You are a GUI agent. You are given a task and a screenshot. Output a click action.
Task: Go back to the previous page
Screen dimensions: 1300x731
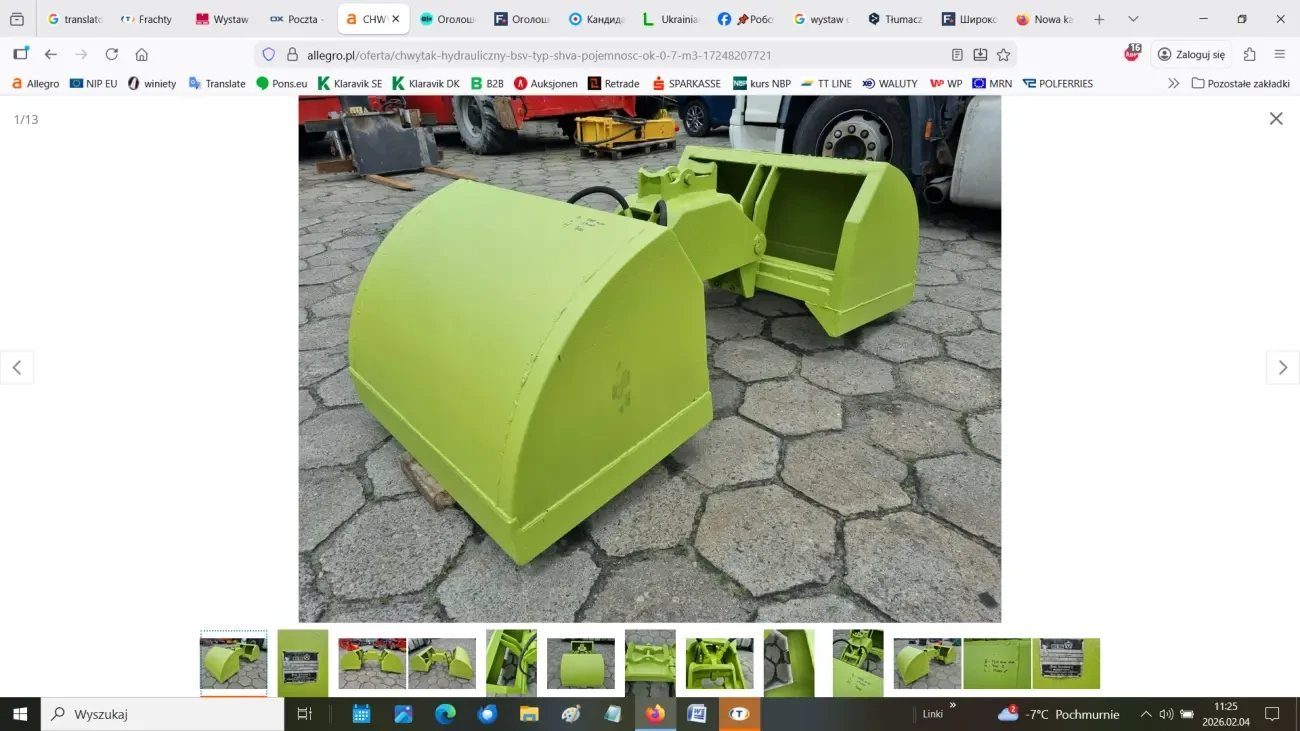(51, 55)
